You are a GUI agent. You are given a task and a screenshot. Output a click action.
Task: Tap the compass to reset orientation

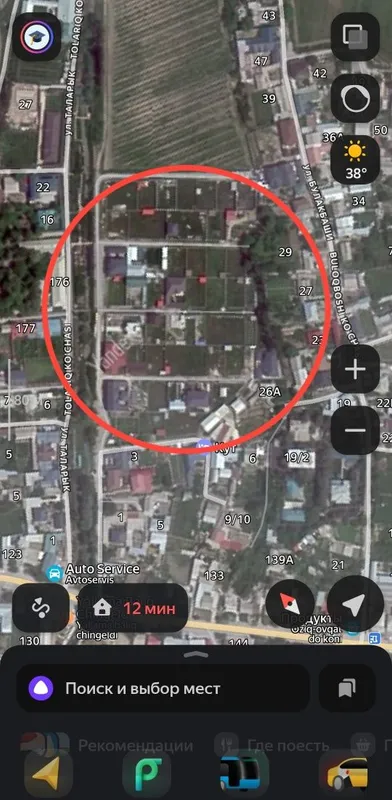pyautogui.click(x=290, y=604)
